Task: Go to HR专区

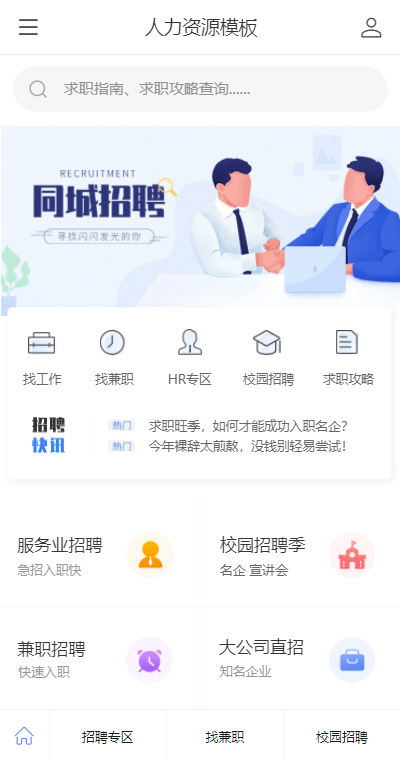Action: [190, 358]
